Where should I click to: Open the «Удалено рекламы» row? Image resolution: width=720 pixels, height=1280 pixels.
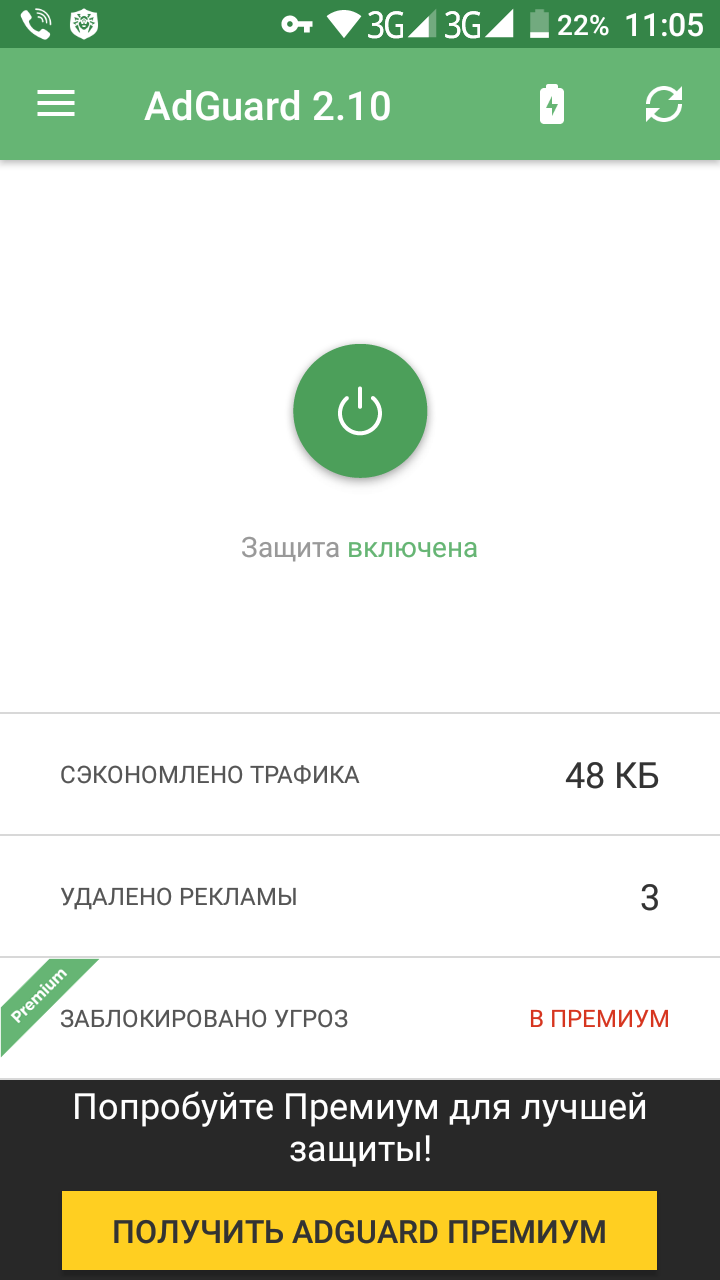click(360, 897)
